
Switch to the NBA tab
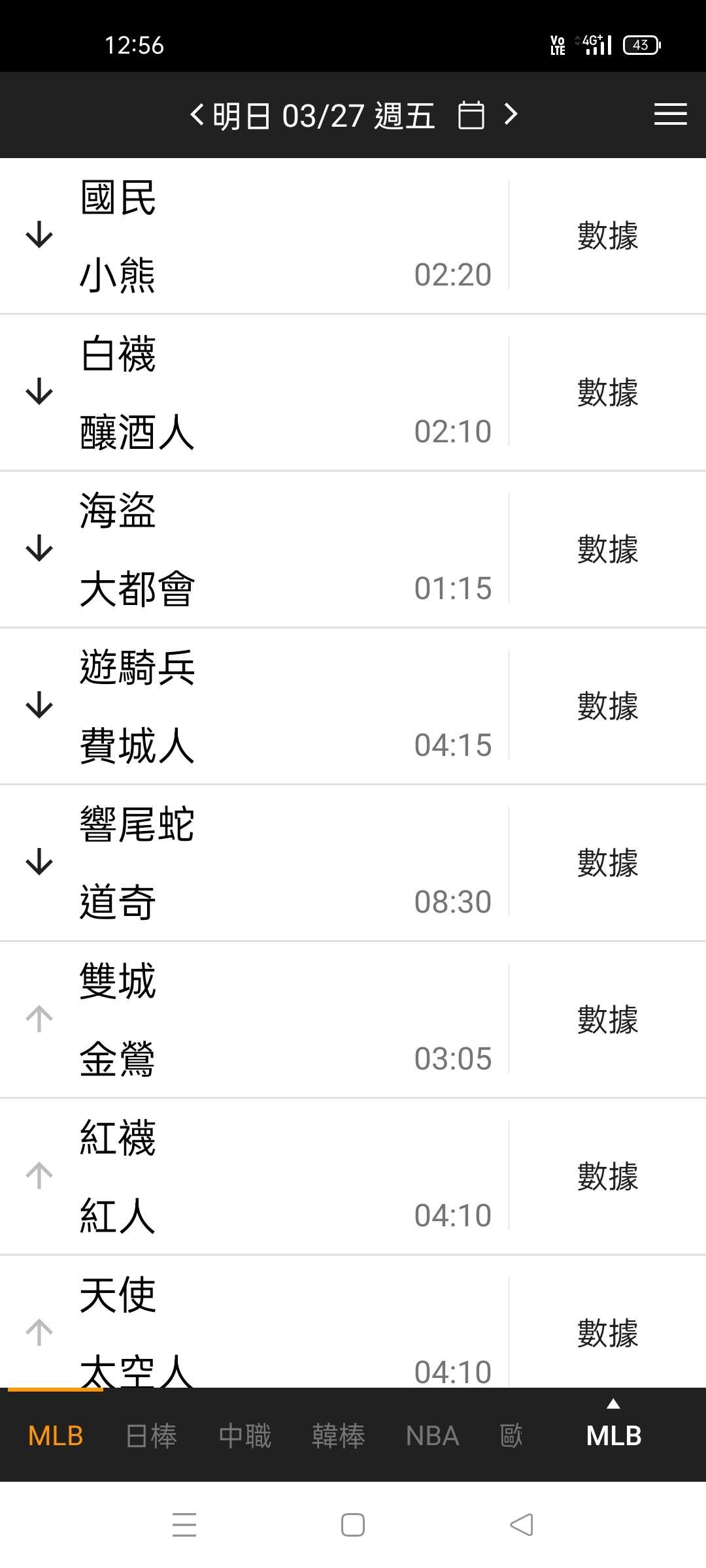tap(432, 1436)
